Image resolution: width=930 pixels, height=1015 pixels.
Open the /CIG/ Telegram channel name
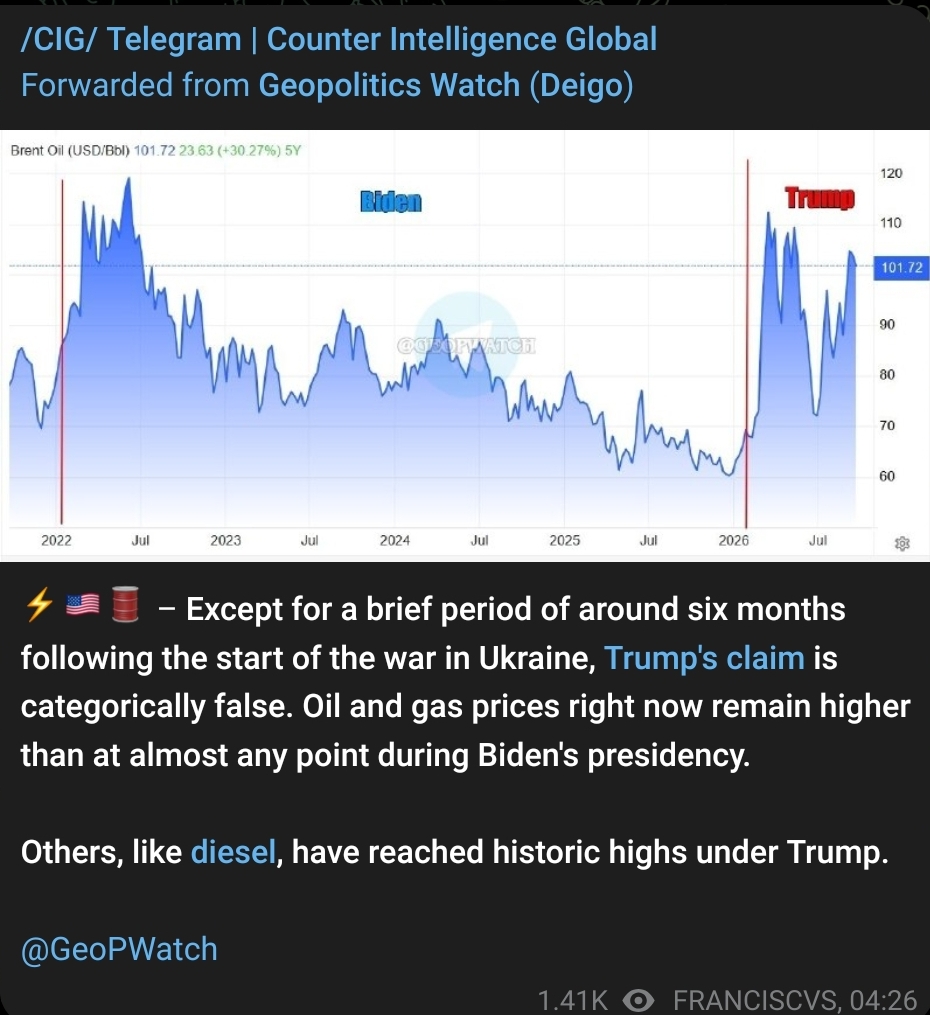click(339, 39)
